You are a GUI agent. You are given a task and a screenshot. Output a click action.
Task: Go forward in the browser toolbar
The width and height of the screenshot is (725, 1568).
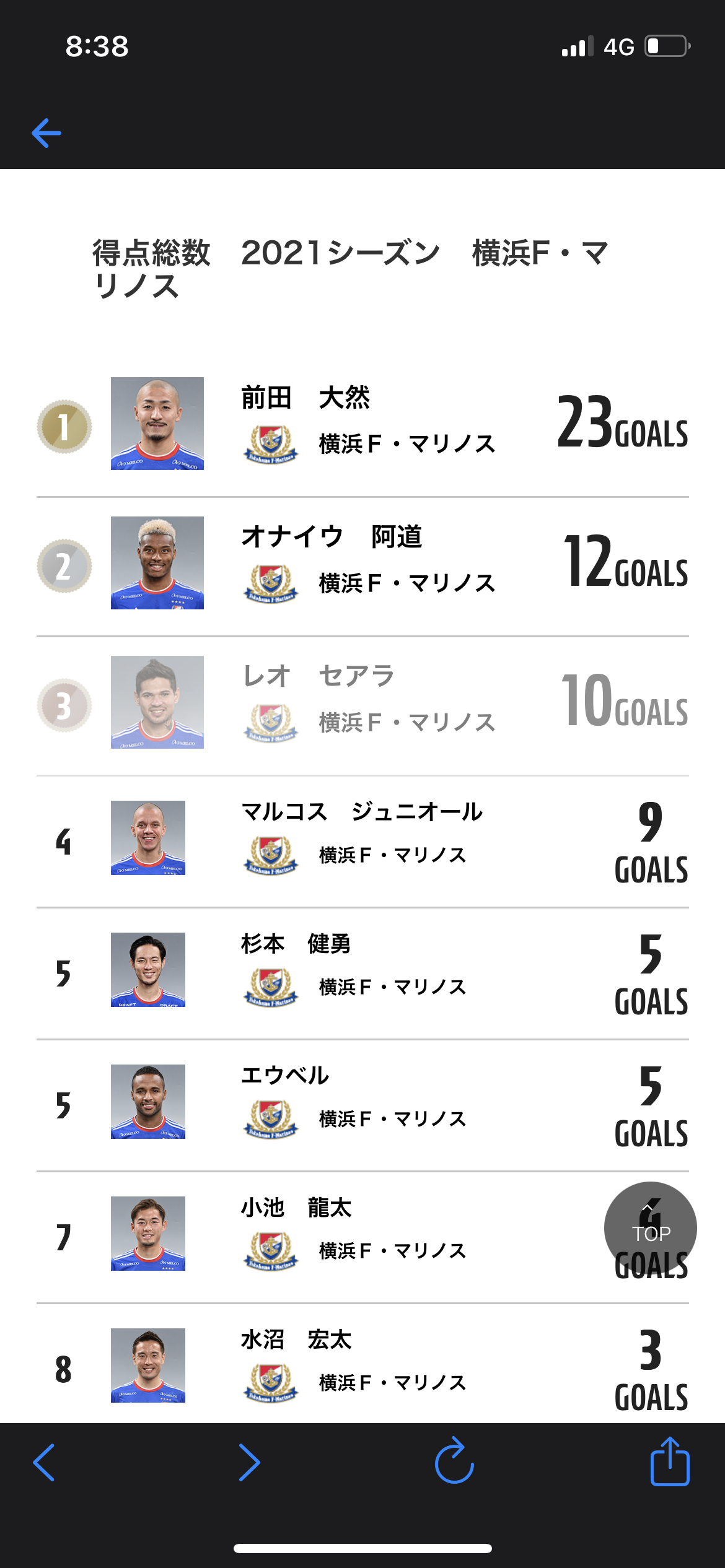click(249, 1463)
